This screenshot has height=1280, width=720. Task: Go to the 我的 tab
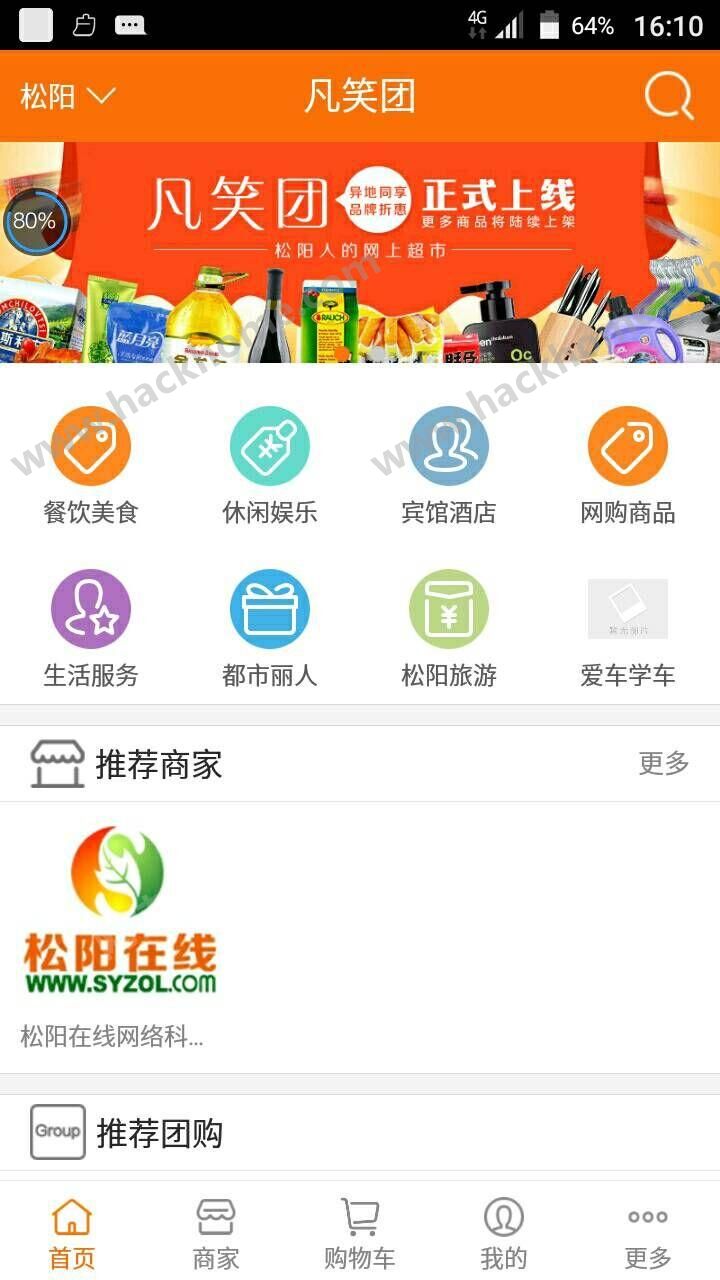point(504,1234)
